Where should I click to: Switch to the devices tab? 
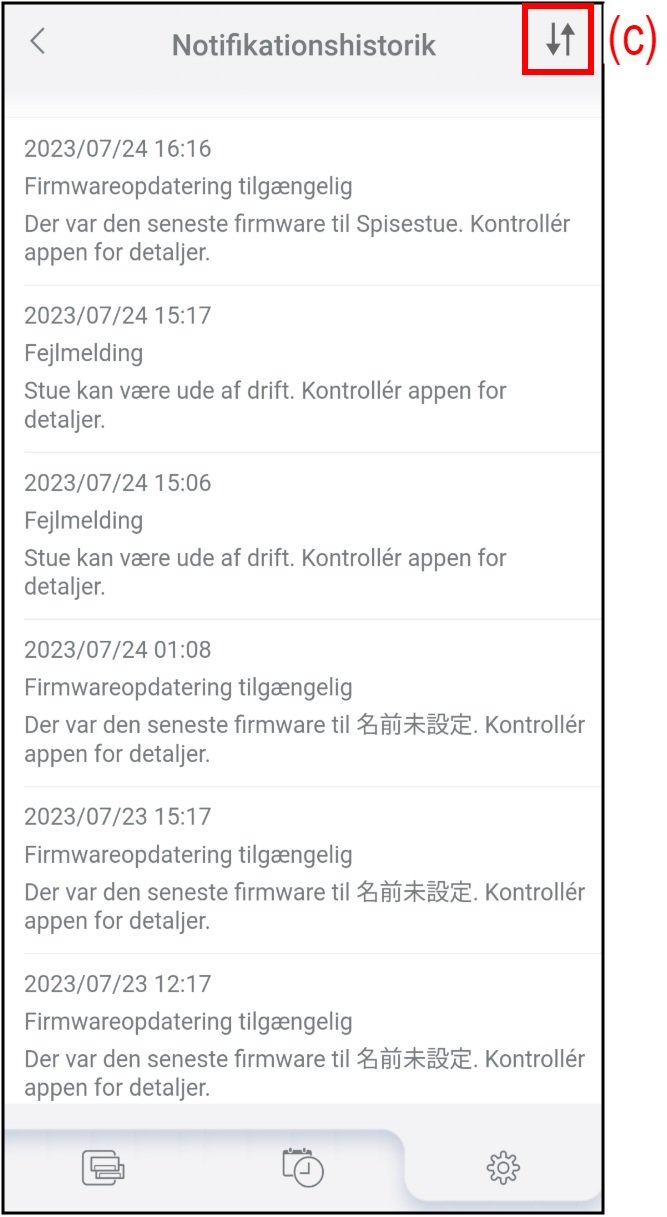tap(104, 1167)
